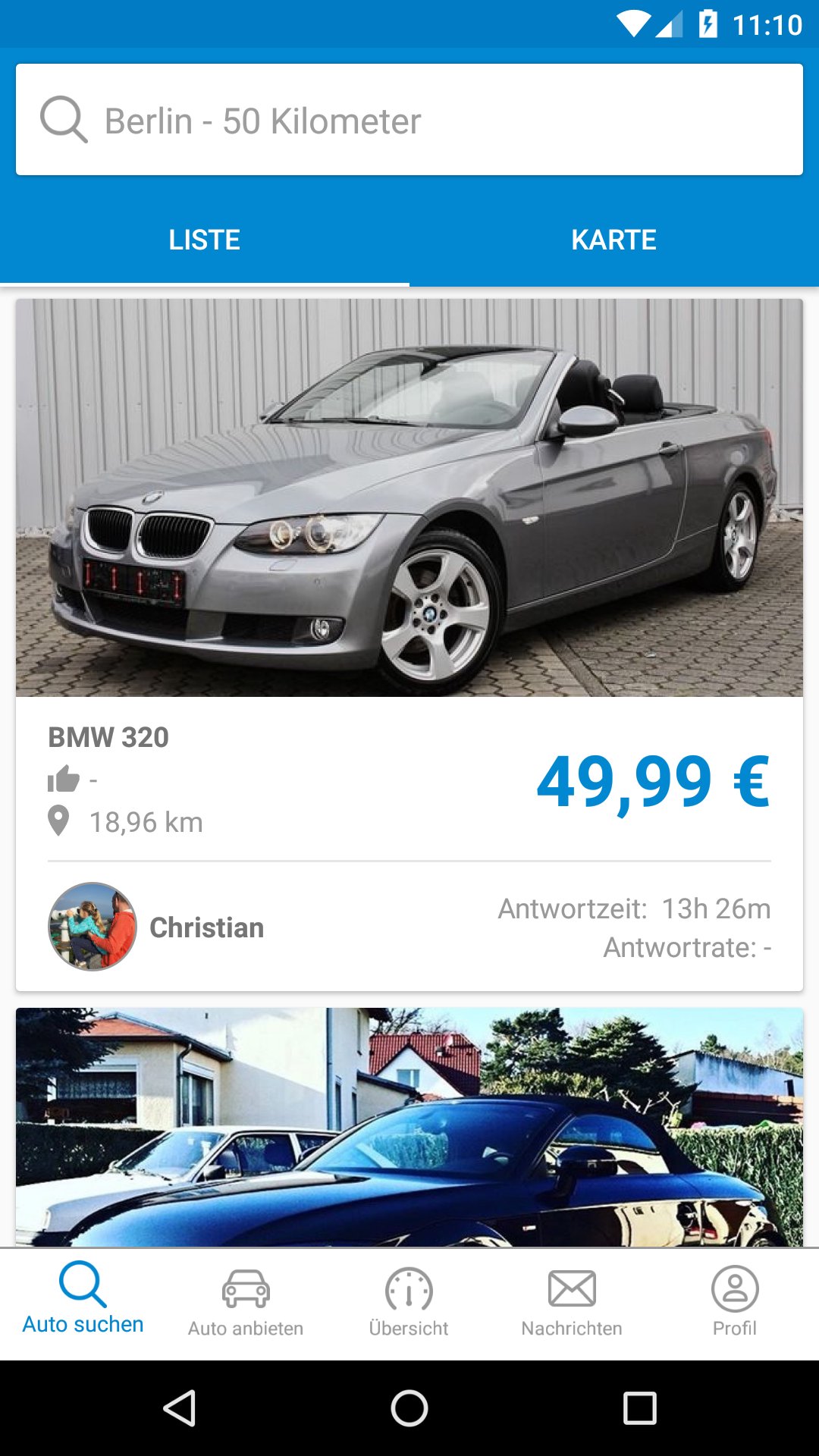Switch to the KARTE tab
Screen dimensions: 819x1456
click(613, 240)
